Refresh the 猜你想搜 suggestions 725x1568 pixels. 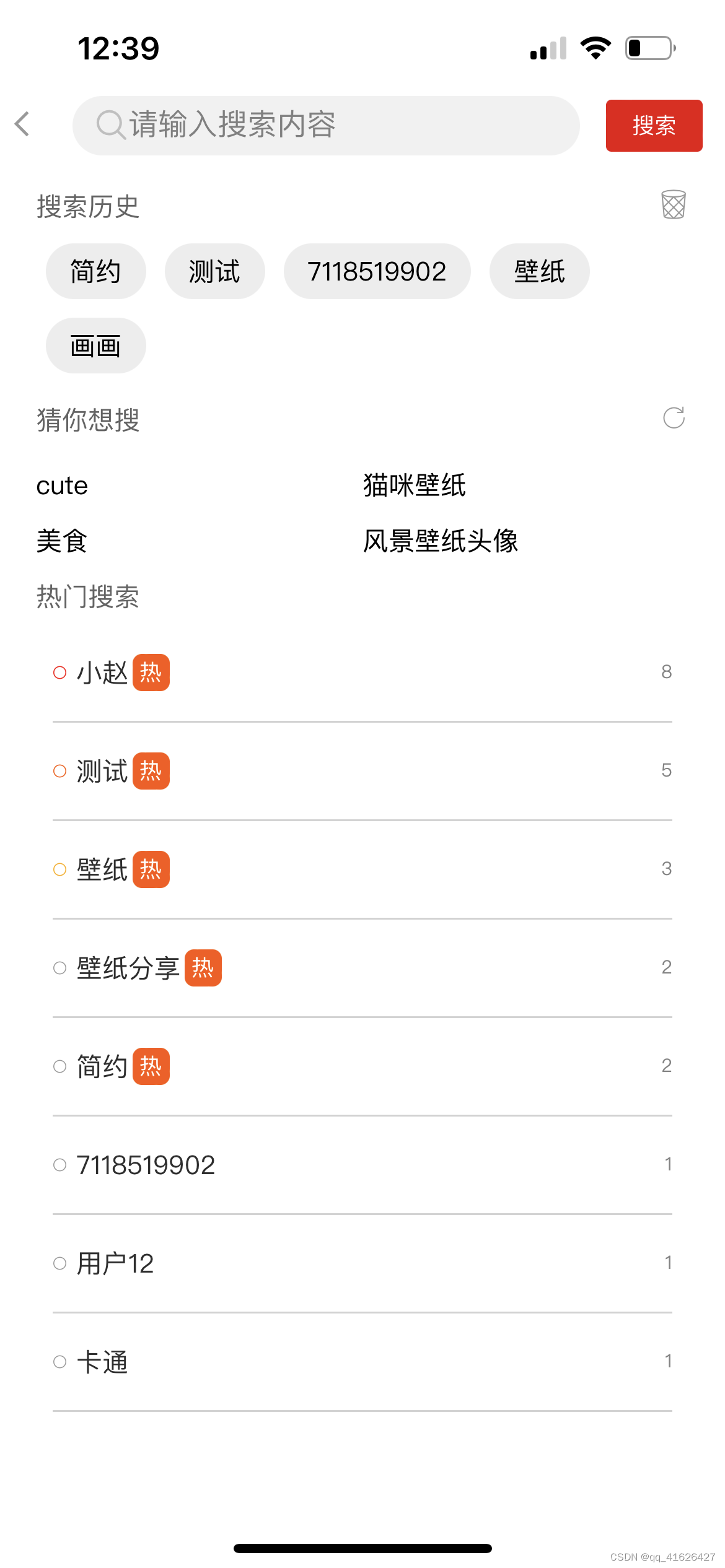coord(674,418)
